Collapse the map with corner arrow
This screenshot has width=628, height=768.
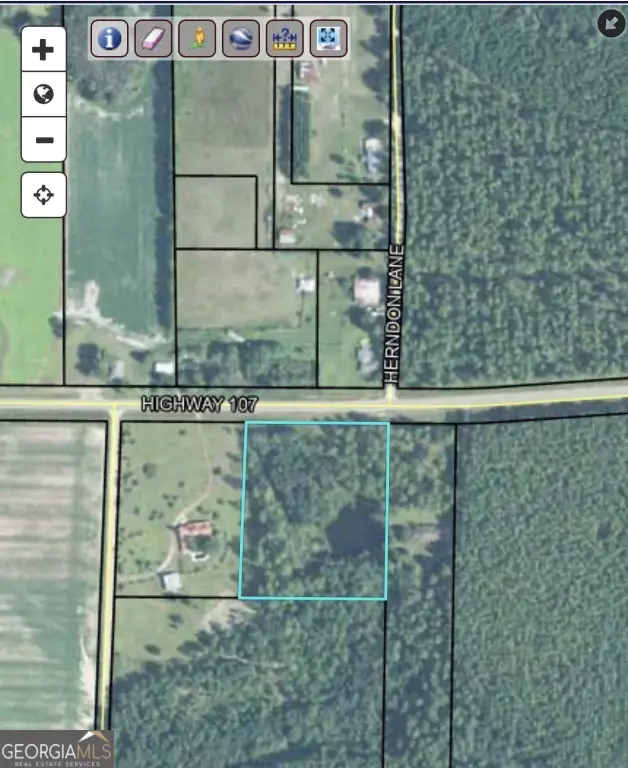[610, 24]
